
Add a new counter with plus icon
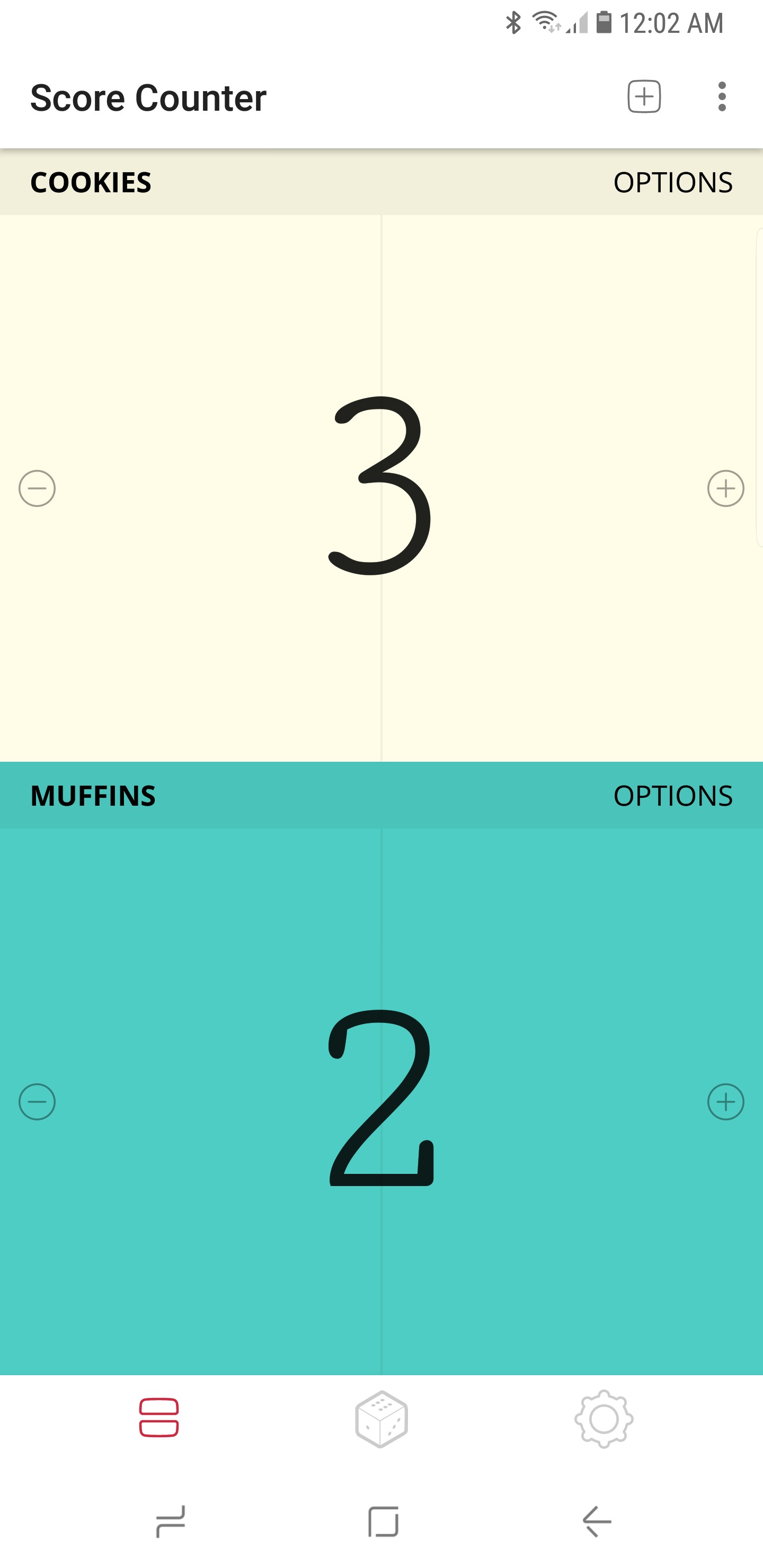pos(644,97)
